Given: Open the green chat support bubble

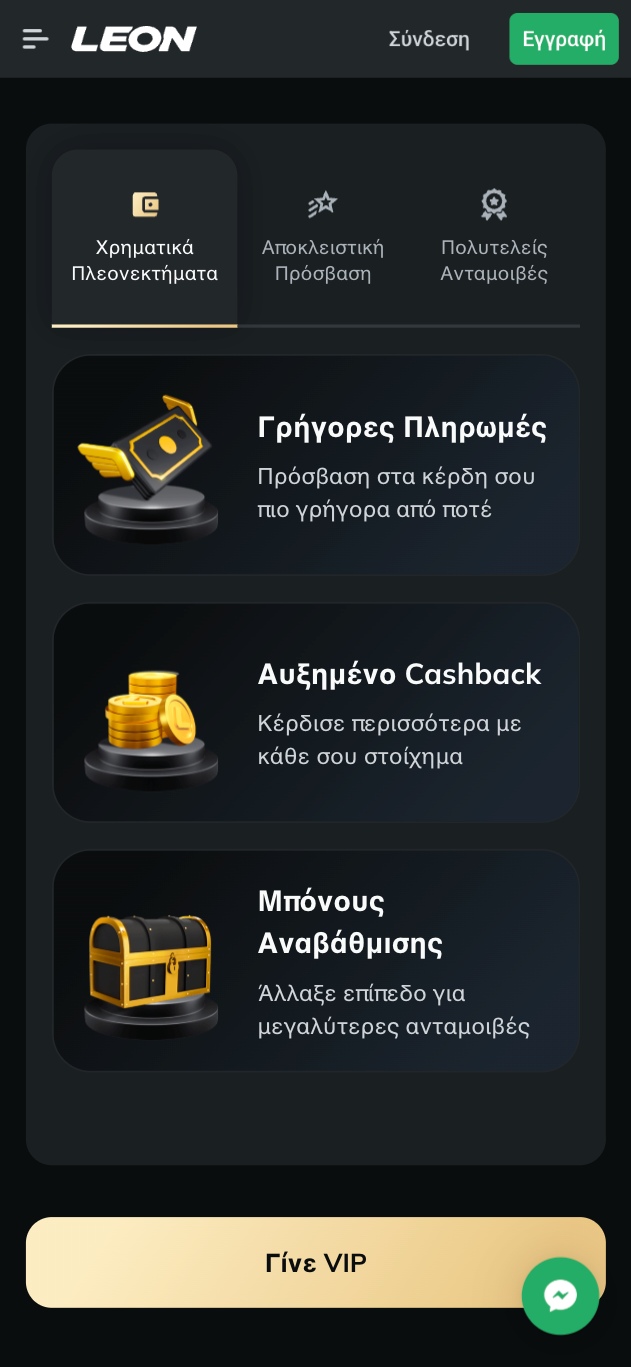Looking at the screenshot, I should (560, 1296).
